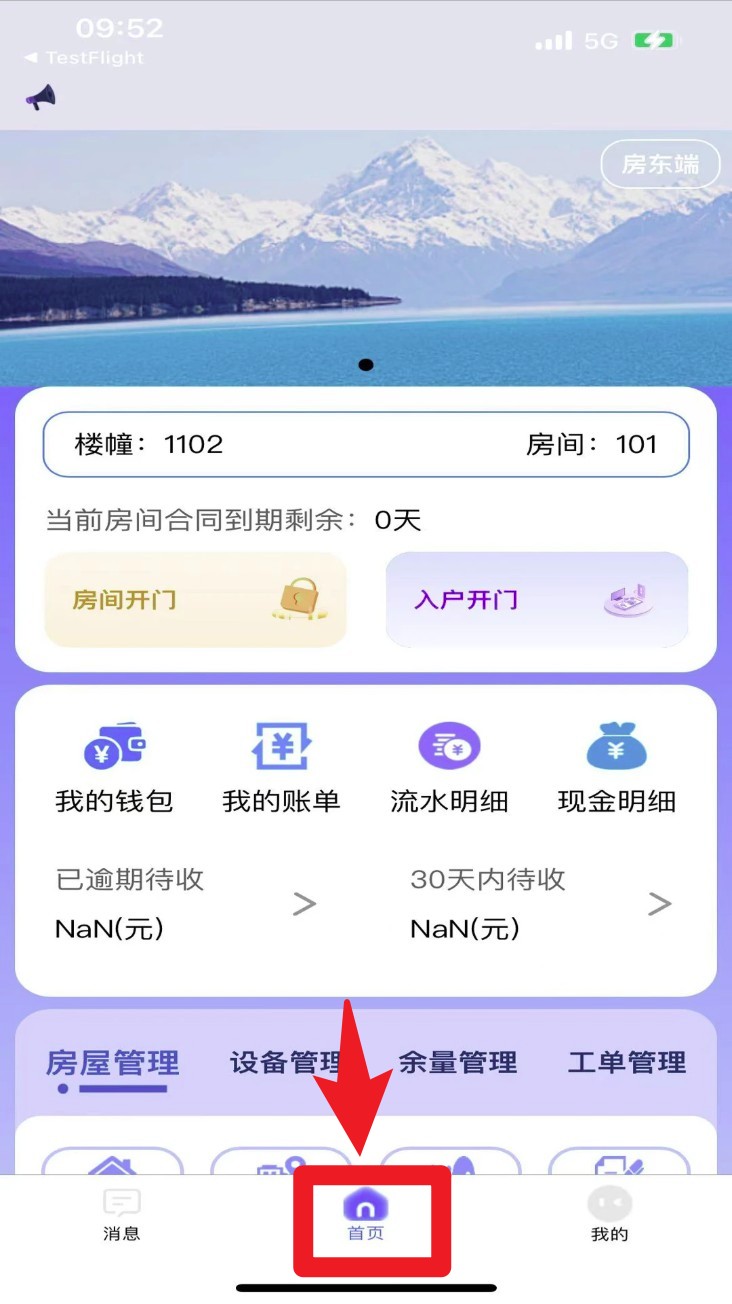Switch to 房东端 landlord mode
Viewport: 732px width, 1304px height.
(660, 165)
